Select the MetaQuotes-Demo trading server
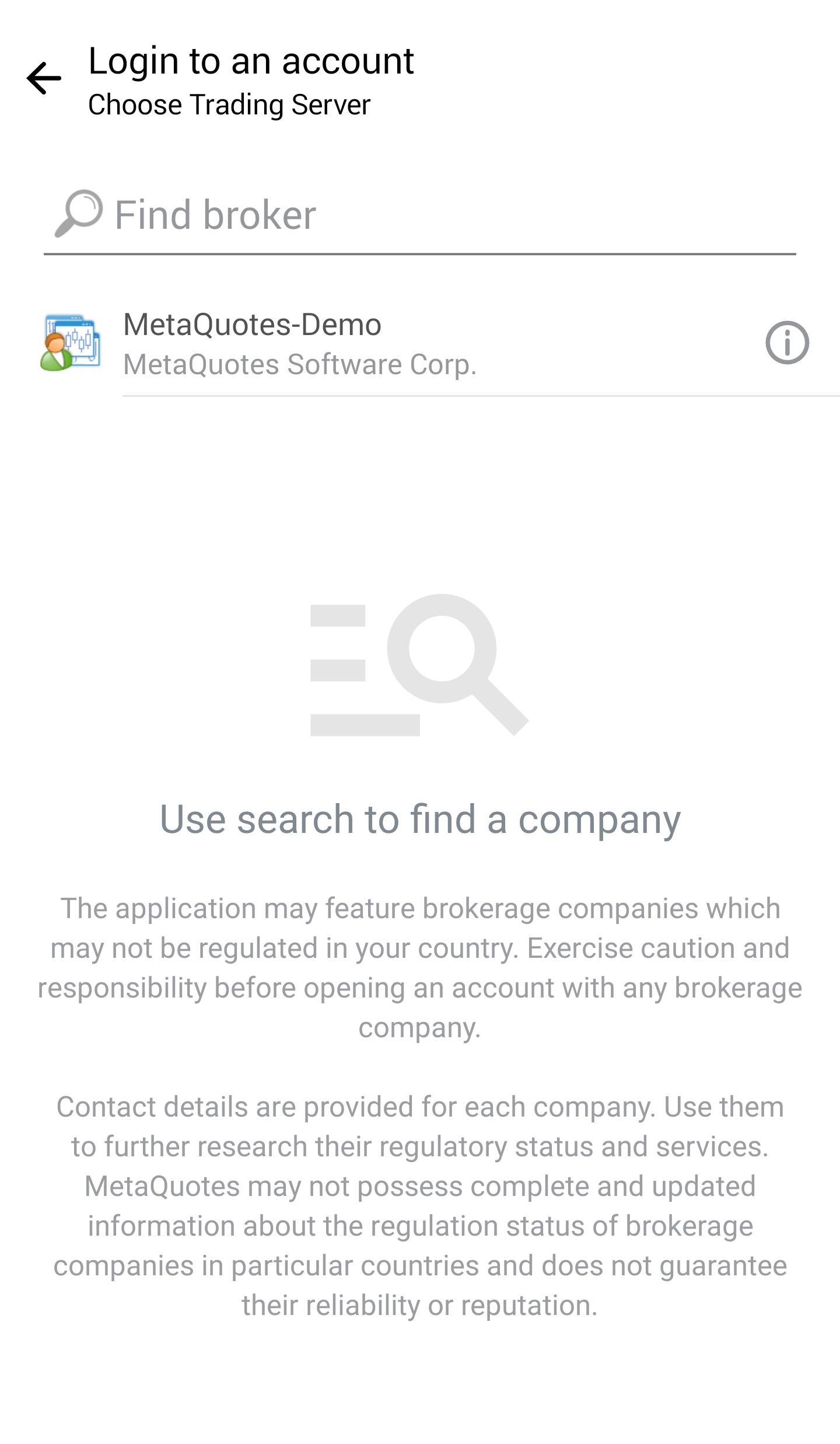 [350, 343]
